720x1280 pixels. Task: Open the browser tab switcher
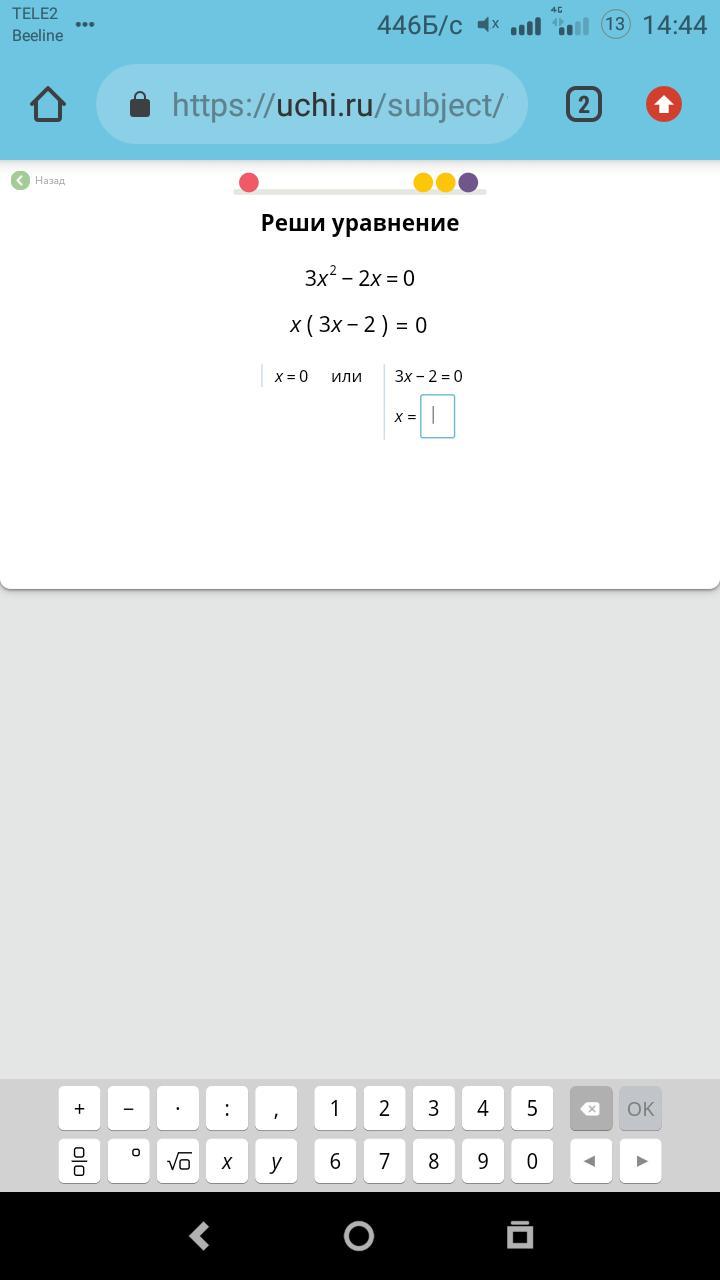point(584,104)
